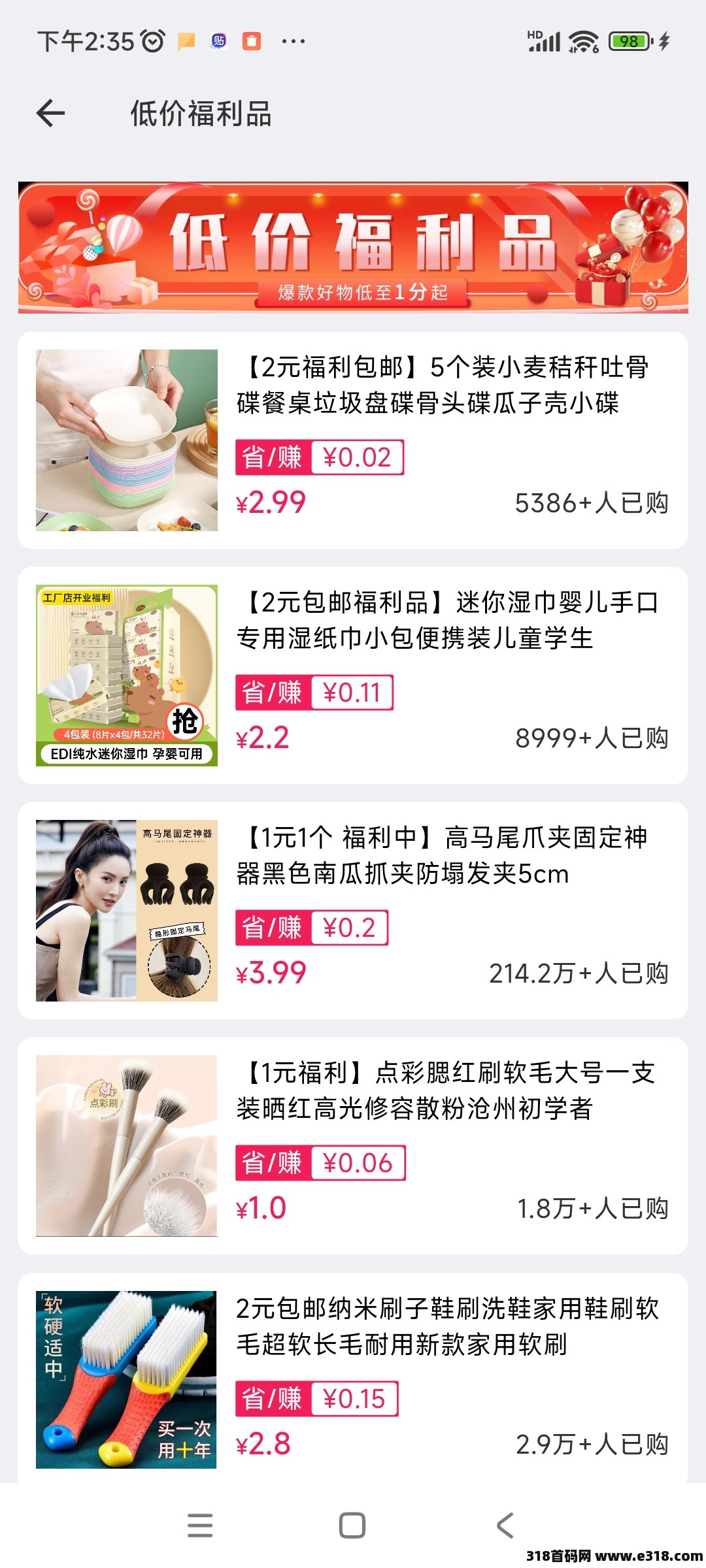This screenshot has width=706, height=1568.
Task: Check out the 纳米刷子鞋刷 item
Action: click(x=353, y=1379)
